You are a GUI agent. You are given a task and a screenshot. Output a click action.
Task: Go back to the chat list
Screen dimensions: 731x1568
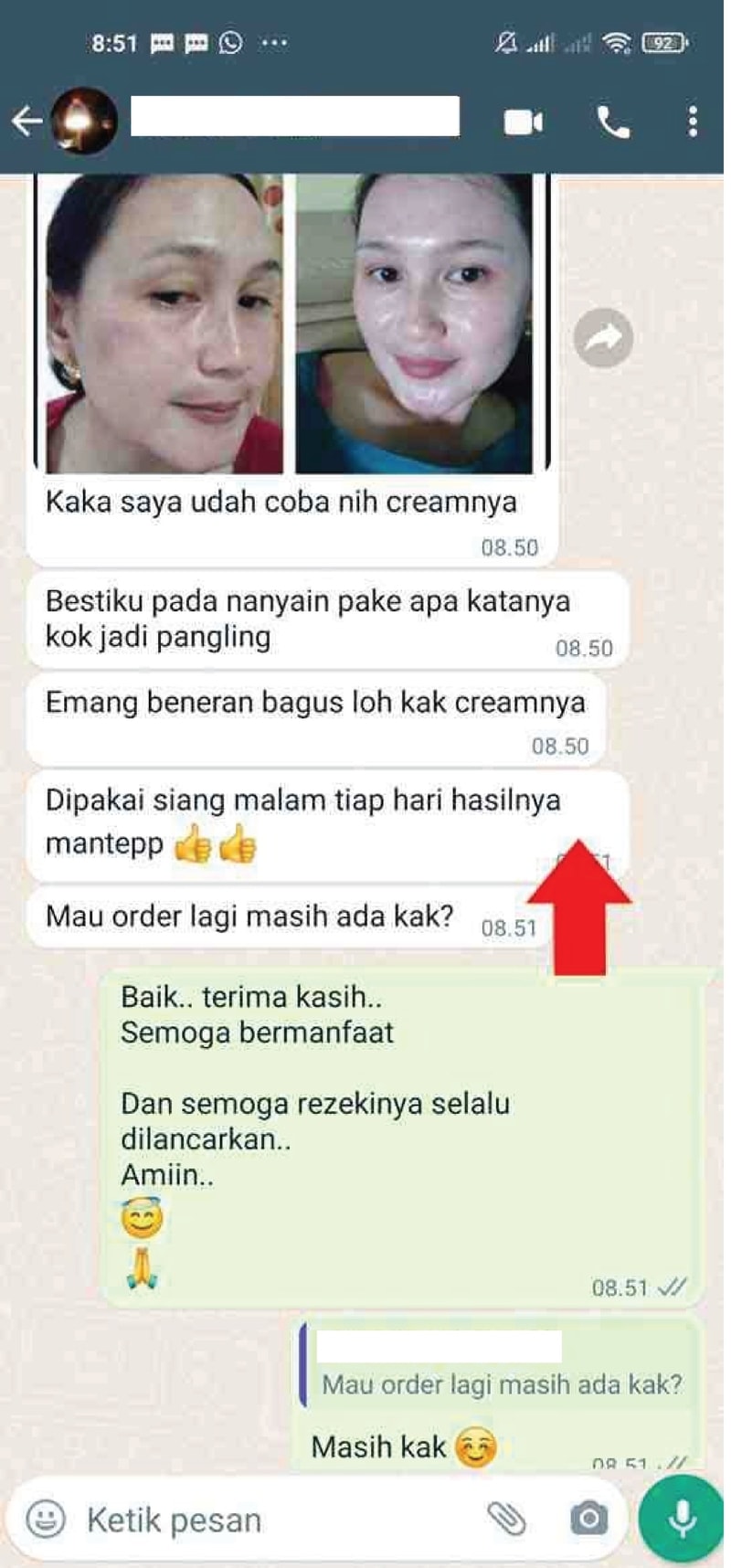pyautogui.click(x=26, y=121)
